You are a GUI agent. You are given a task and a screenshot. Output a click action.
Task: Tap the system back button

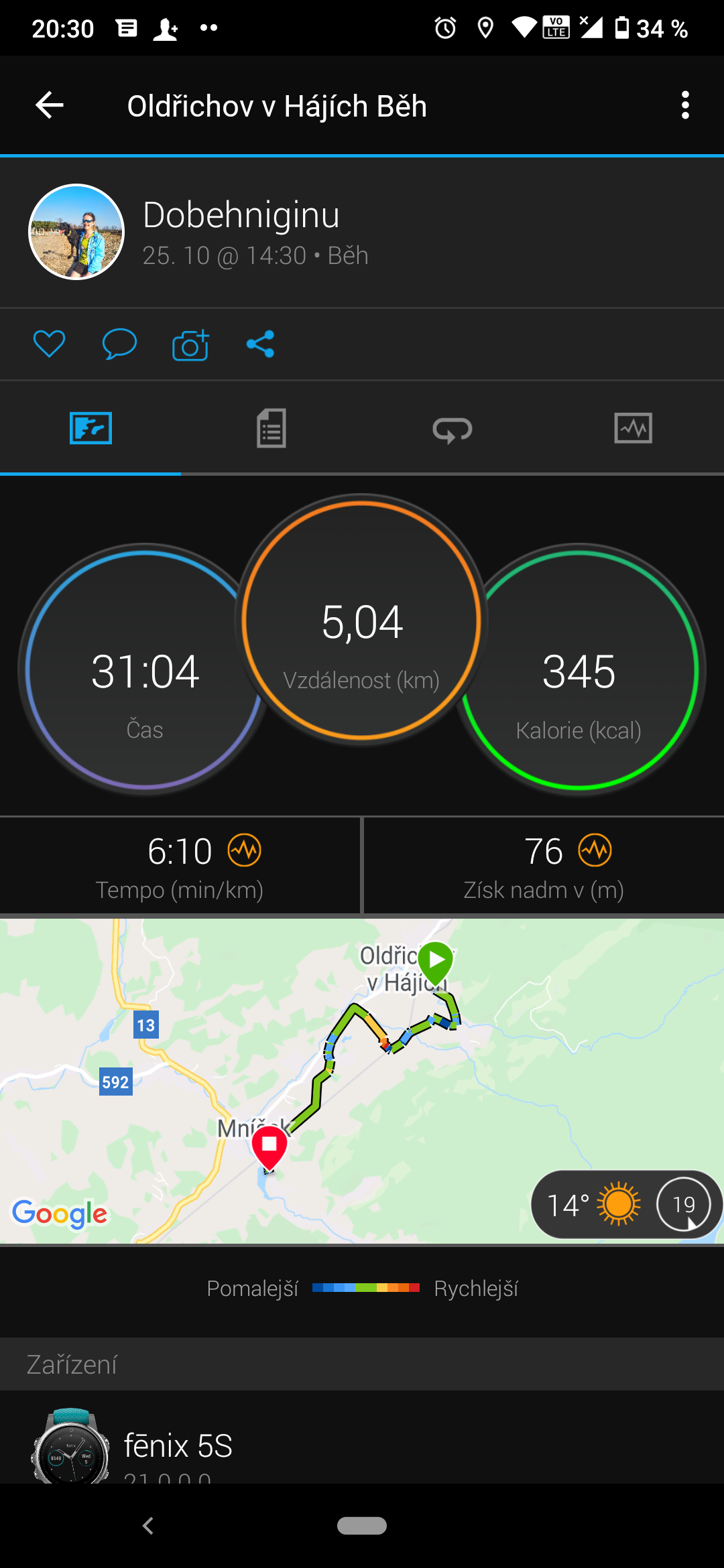tap(148, 1526)
